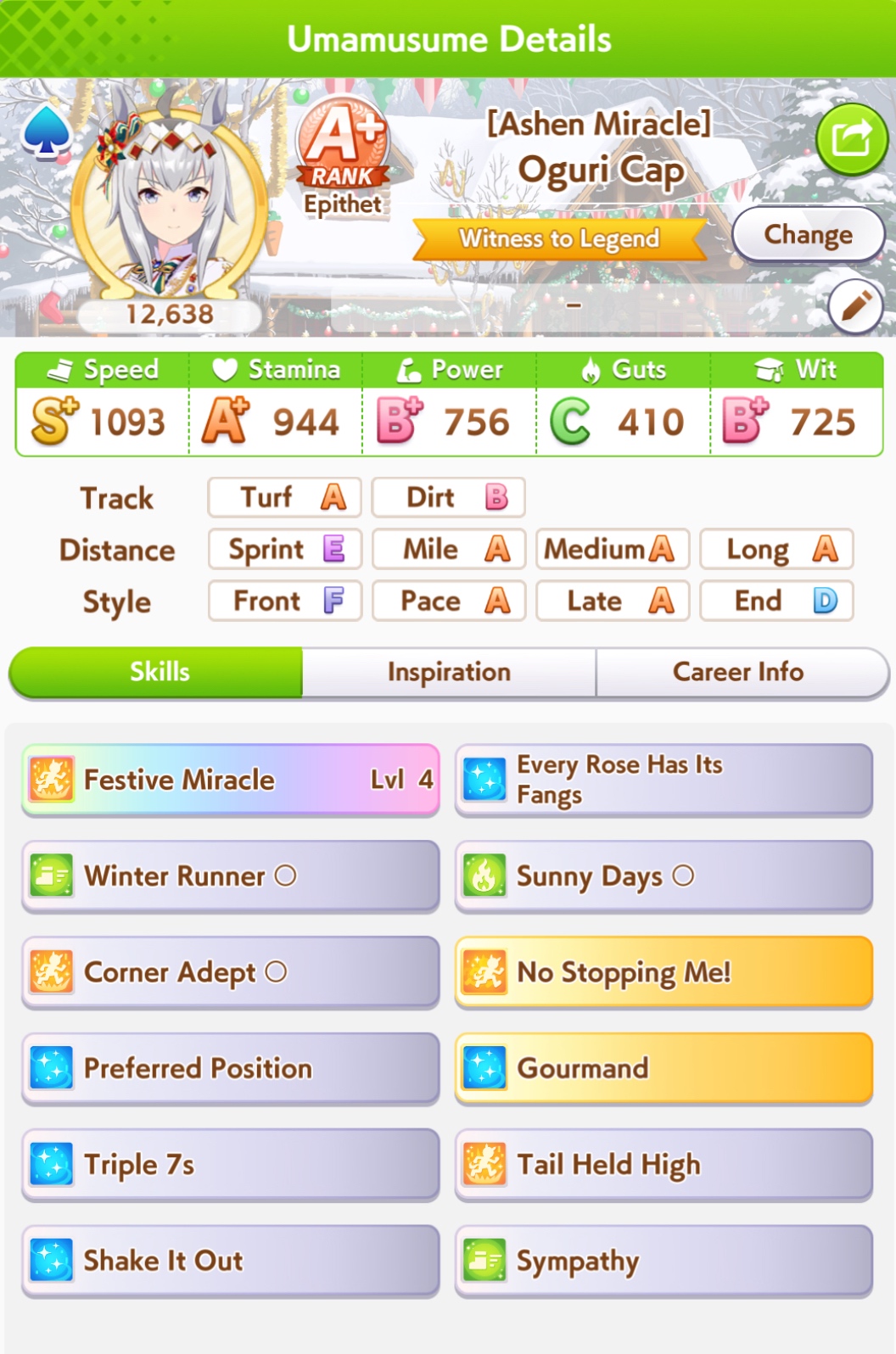Open the Gourmand skill details
Image resolution: width=896 pixels, height=1354 pixels.
click(664, 1069)
